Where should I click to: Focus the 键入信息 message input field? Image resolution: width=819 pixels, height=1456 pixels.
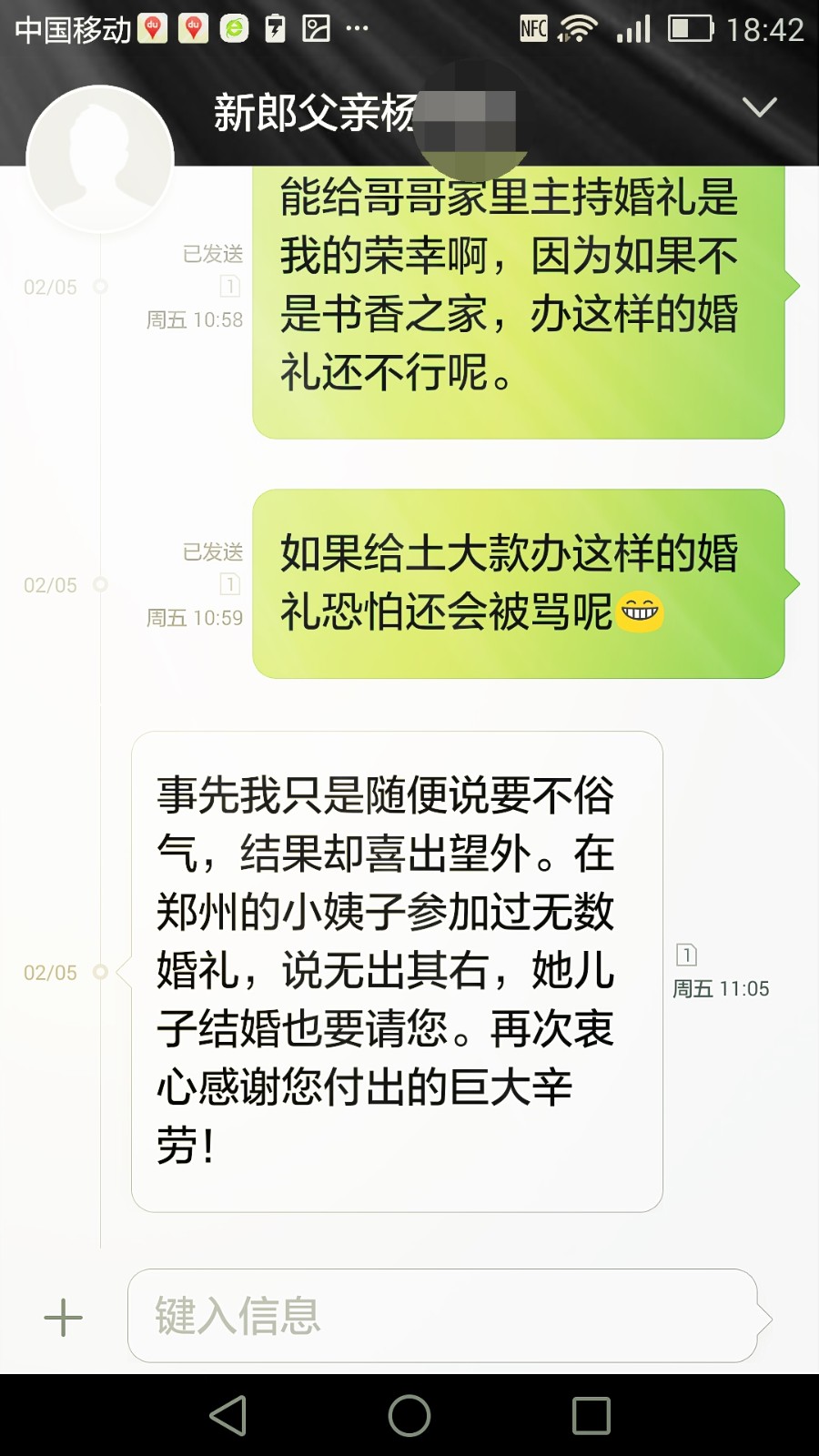[x=442, y=1316]
